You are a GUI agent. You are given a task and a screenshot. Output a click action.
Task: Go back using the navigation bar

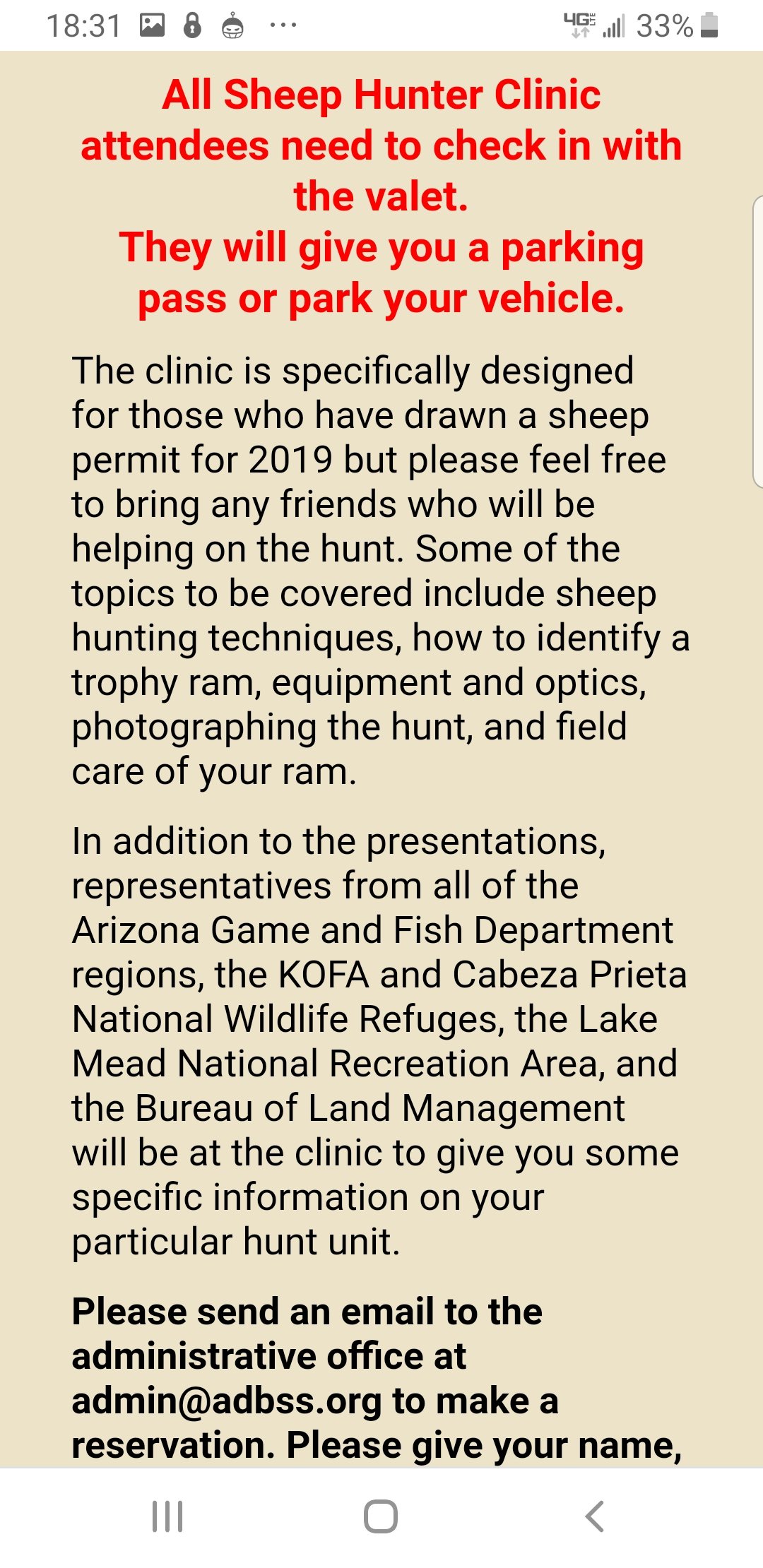coord(595,1516)
